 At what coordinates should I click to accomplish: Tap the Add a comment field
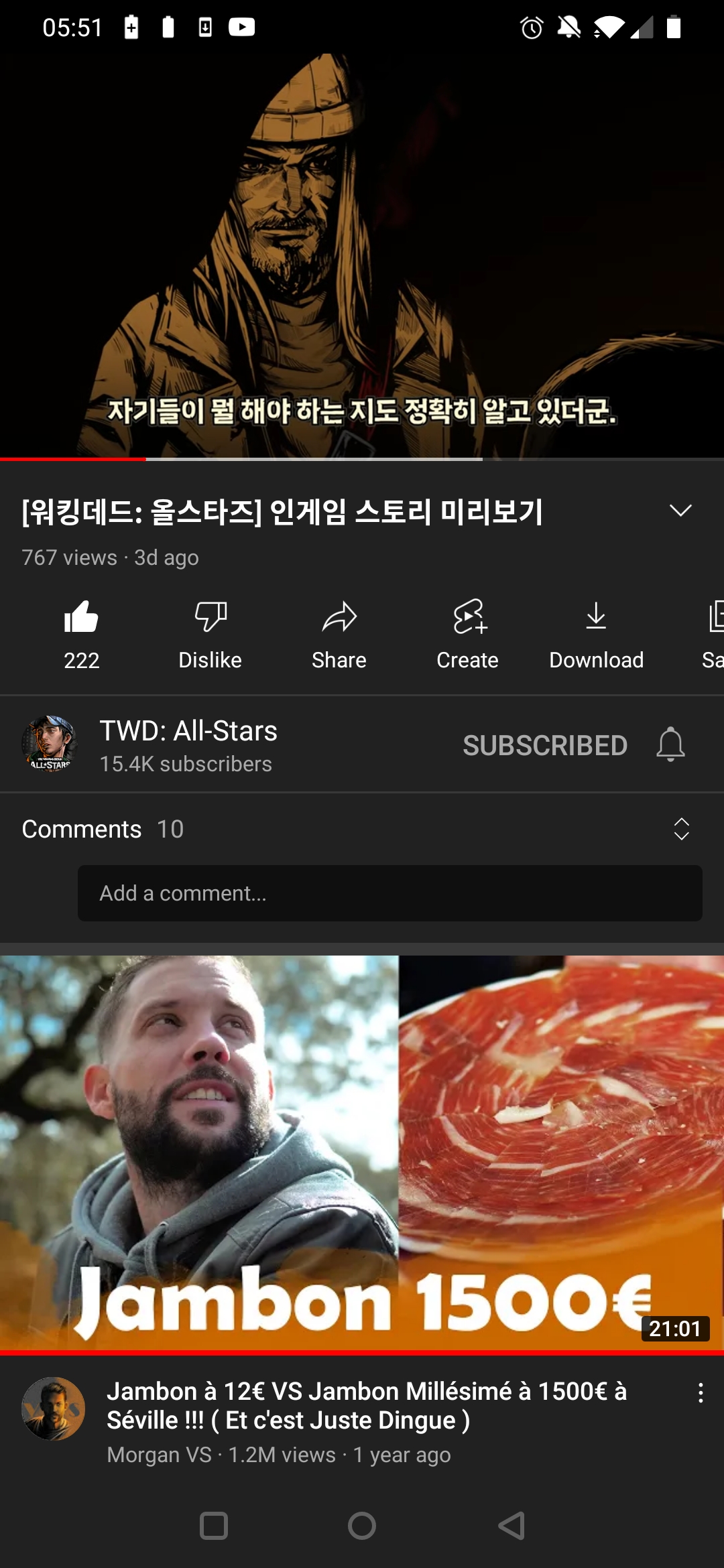389,893
